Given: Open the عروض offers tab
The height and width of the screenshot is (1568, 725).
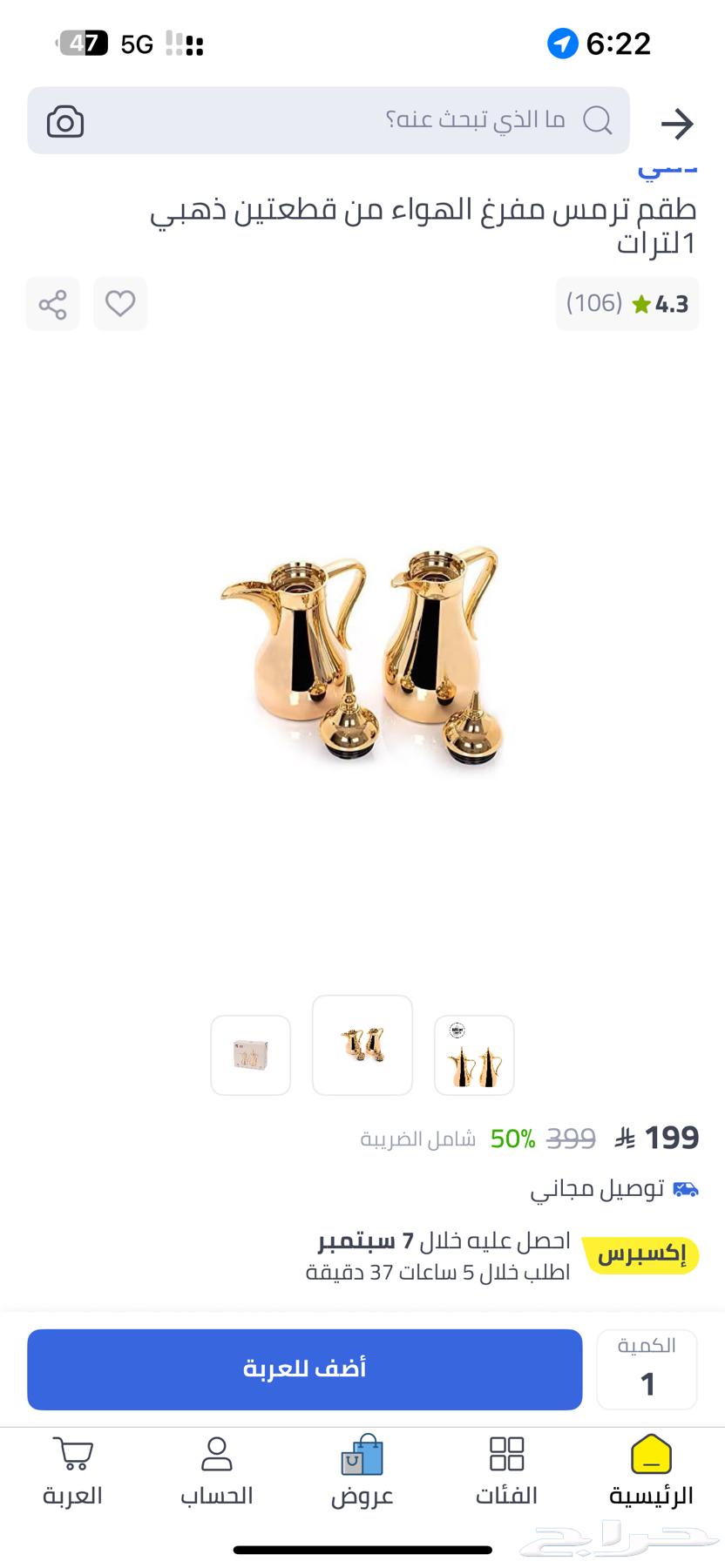Looking at the screenshot, I should click(x=362, y=1471).
